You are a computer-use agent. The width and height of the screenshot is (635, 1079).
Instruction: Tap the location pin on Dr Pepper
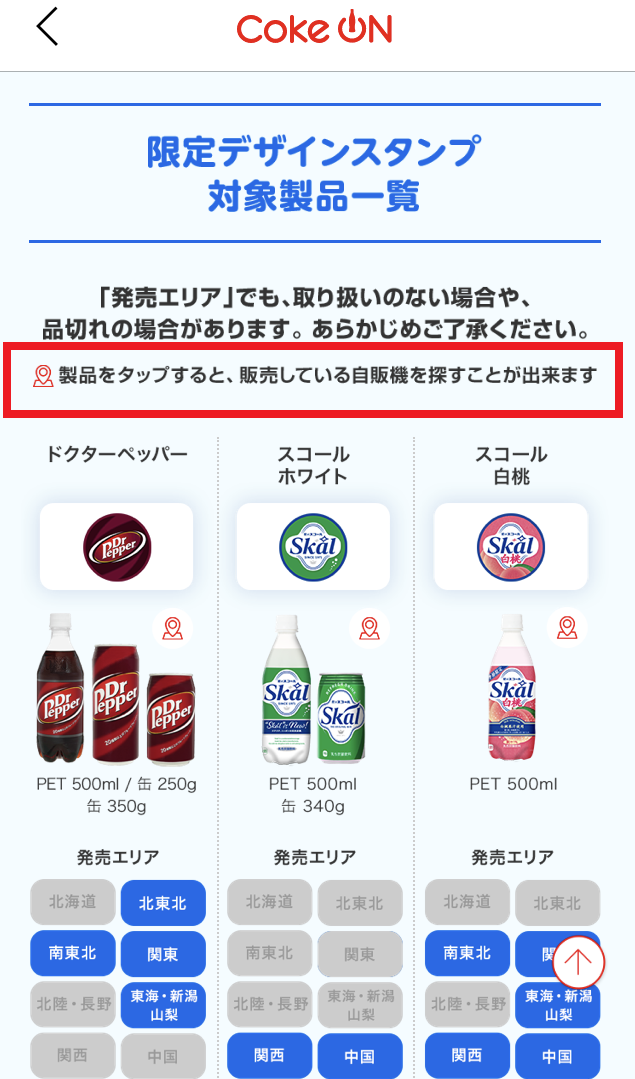(173, 628)
